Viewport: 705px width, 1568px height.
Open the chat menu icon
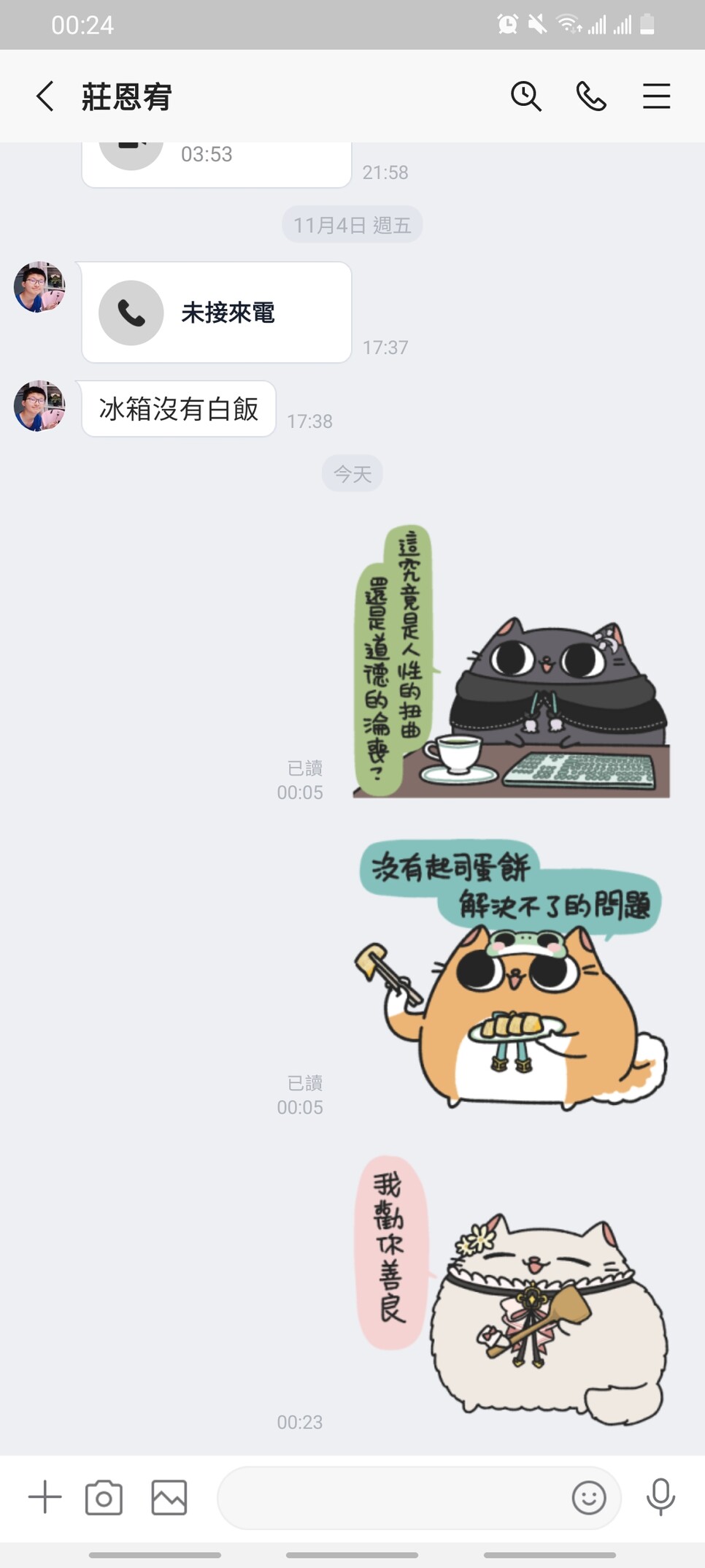(x=656, y=96)
